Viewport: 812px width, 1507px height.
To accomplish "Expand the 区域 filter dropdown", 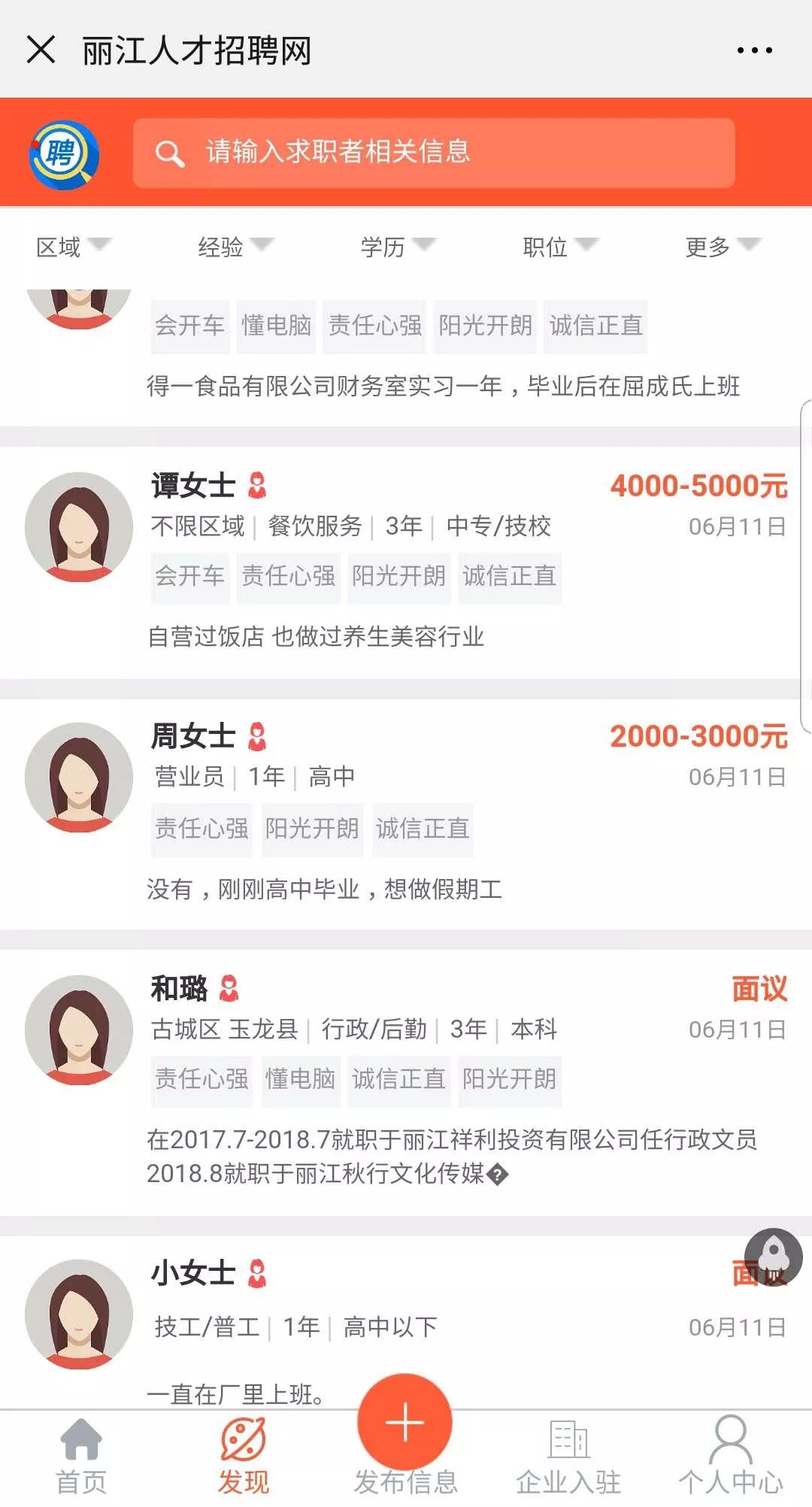I will tap(73, 248).
